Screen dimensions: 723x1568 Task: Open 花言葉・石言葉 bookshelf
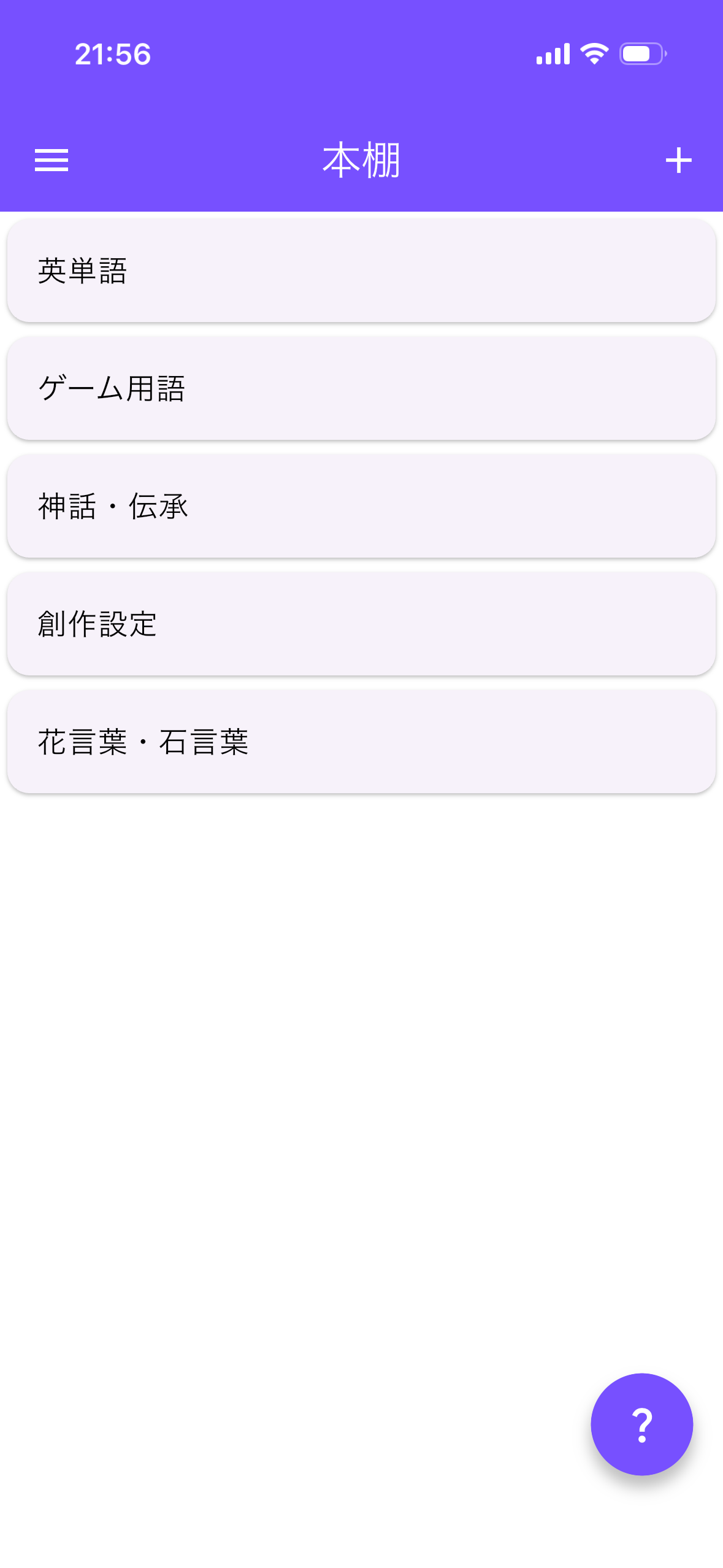[x=361, y=742]
